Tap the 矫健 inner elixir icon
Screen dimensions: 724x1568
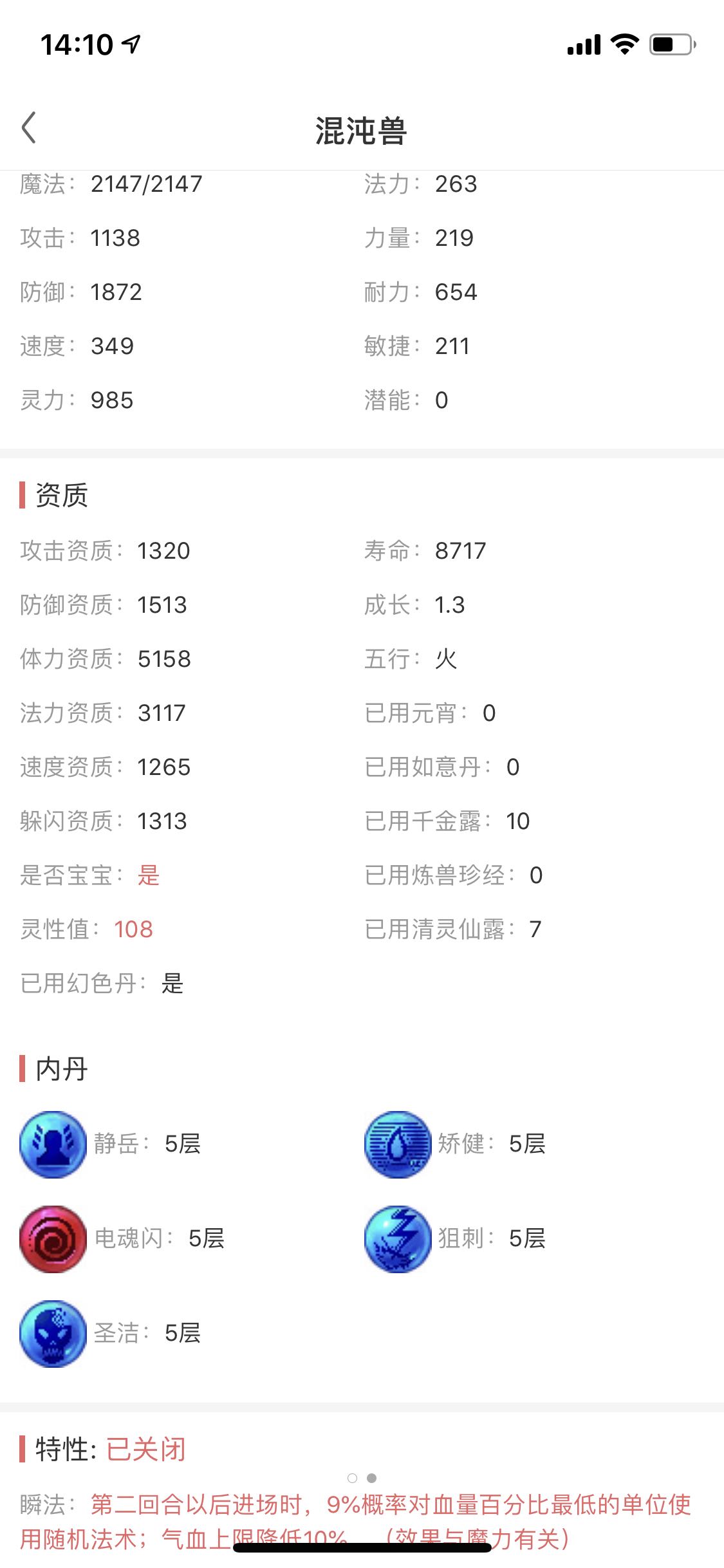[x=398, y=1144]
